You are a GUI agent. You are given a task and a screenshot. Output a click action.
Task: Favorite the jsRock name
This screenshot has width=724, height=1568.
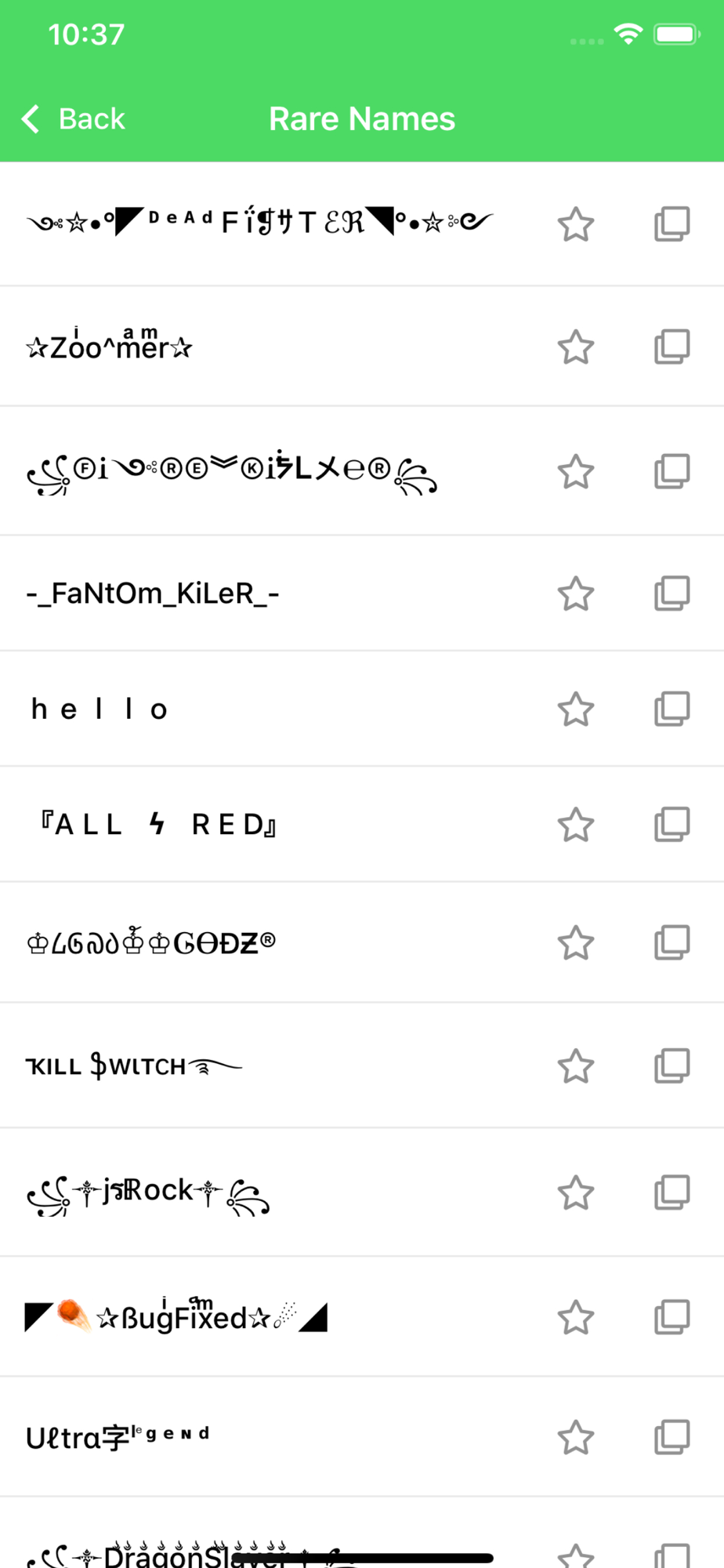tap(576, 1192)
